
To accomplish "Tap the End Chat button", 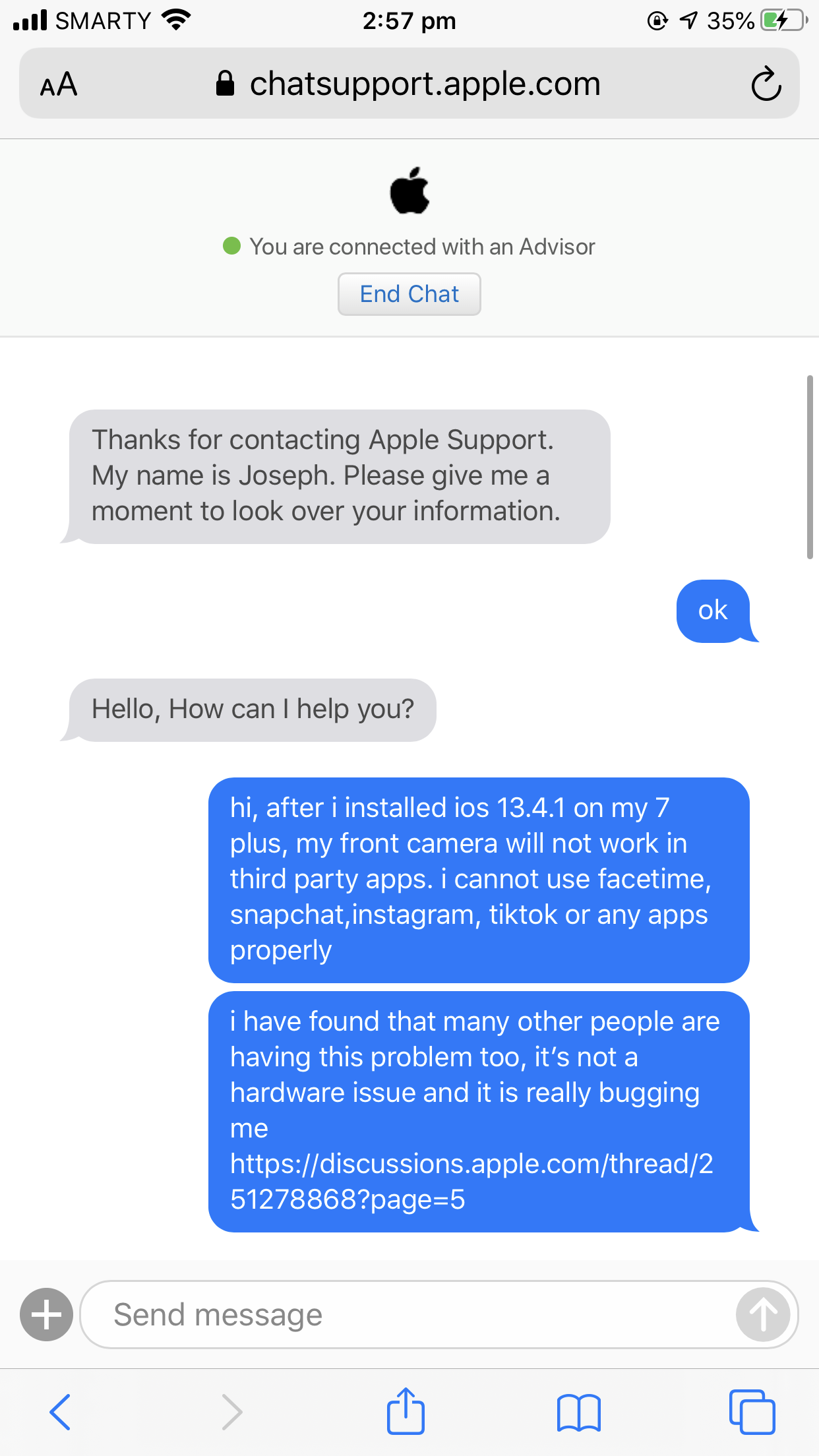I will coord(409,294).
